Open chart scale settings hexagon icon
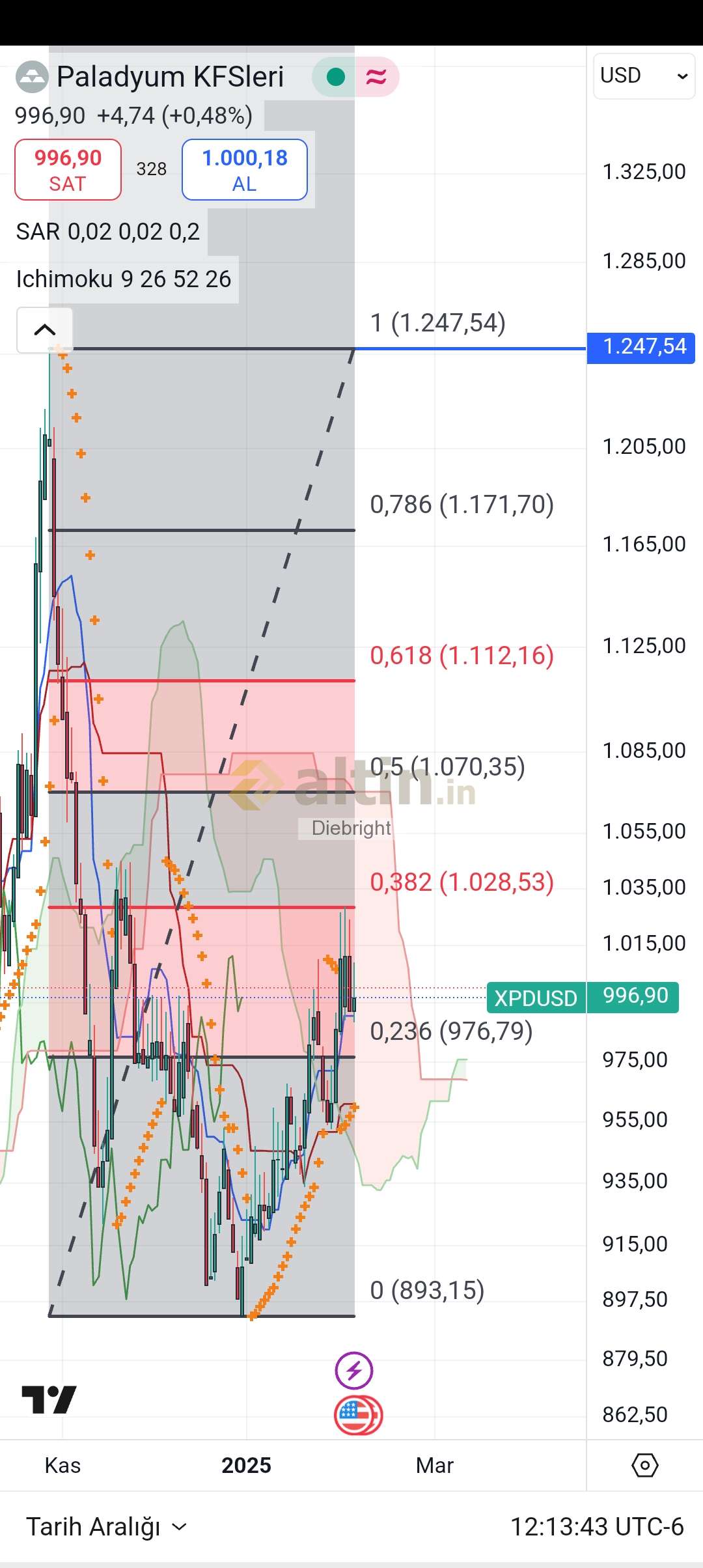 (x=644, y=1466)
